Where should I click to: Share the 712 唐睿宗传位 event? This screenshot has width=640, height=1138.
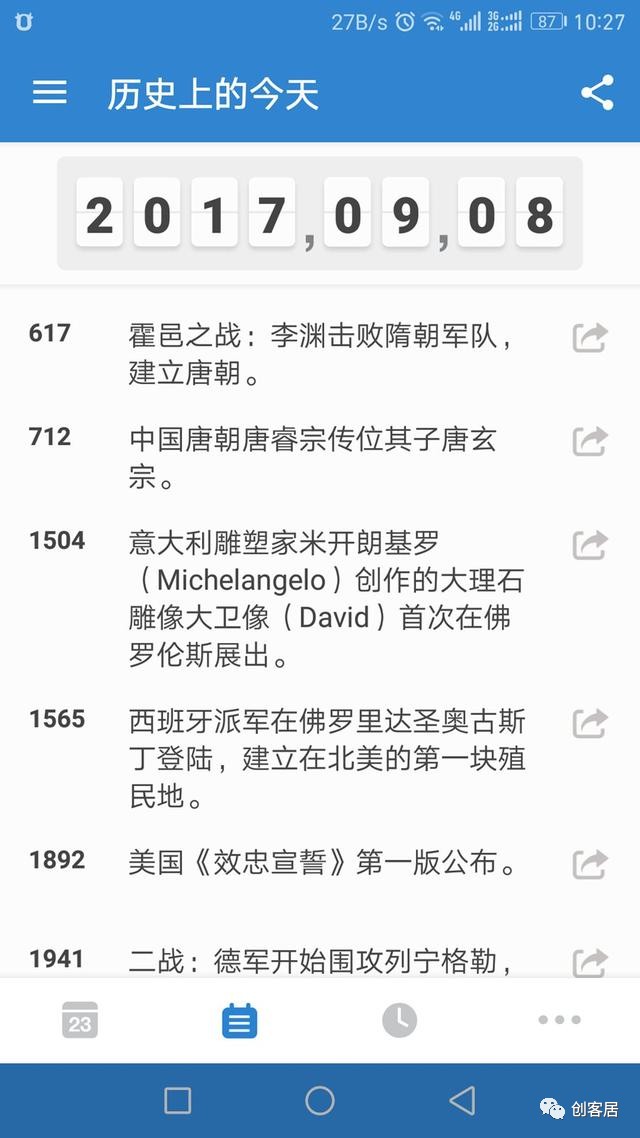click(590, 441)
